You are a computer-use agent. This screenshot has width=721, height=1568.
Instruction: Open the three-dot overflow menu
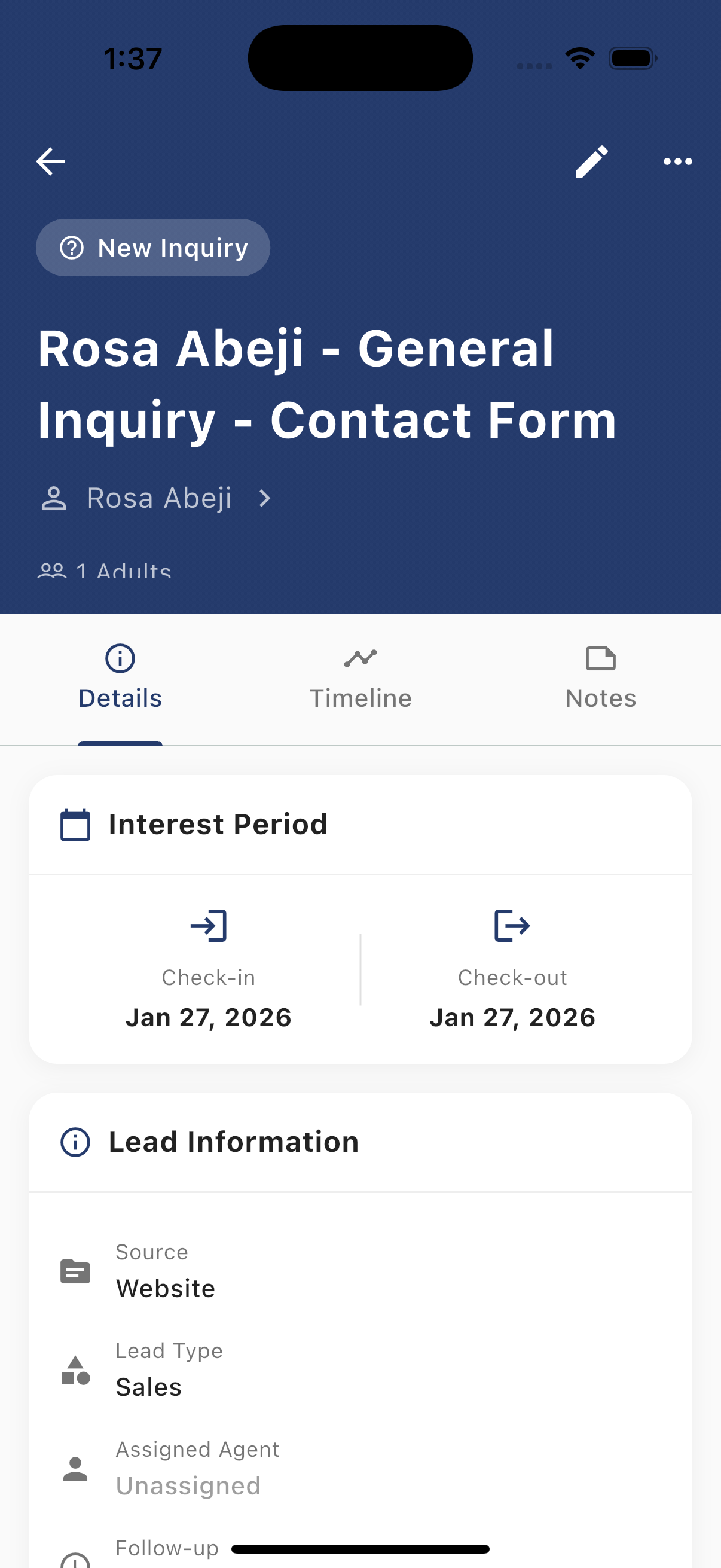(x=677, y=162)
